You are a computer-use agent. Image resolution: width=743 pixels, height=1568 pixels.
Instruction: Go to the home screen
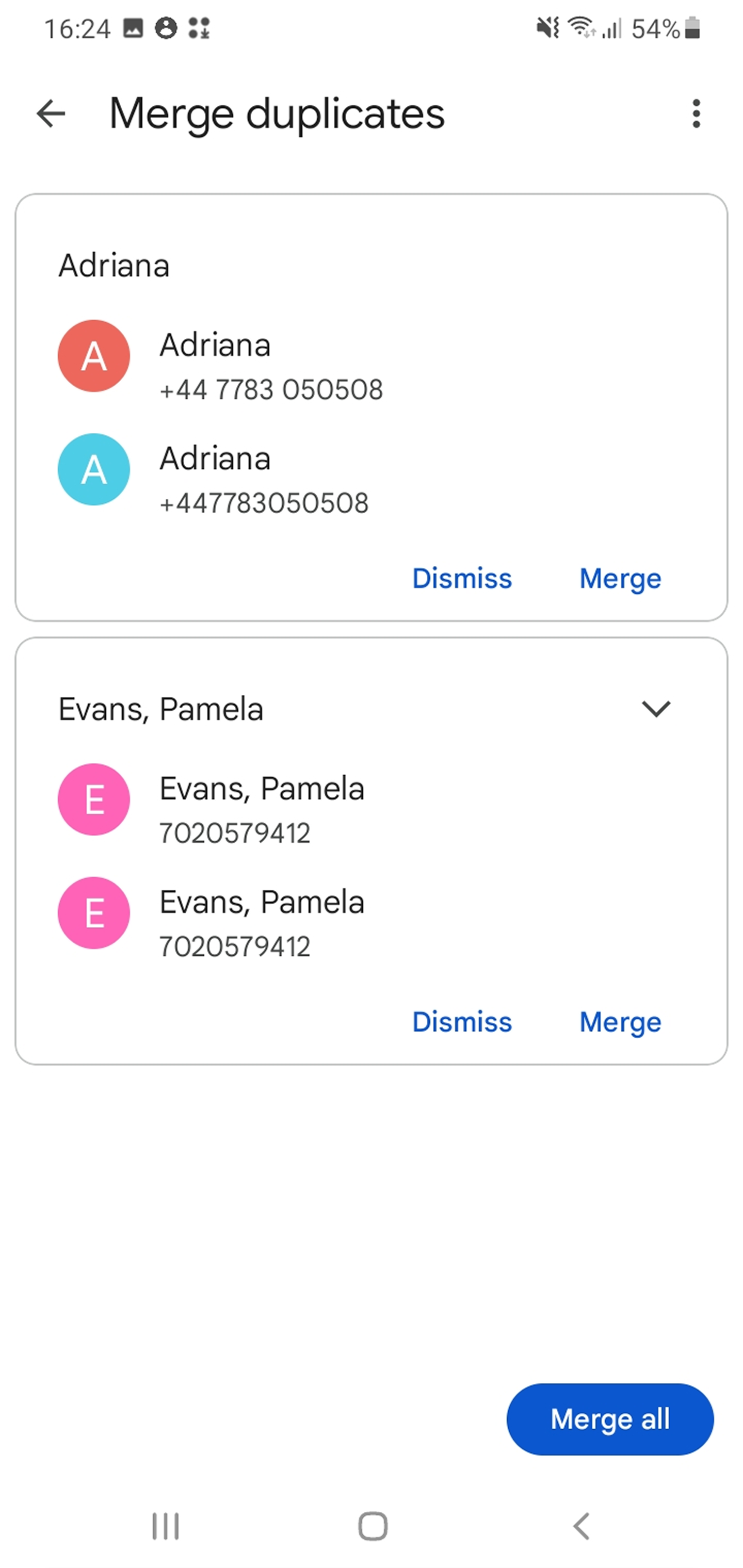(x=372, y=1525)
